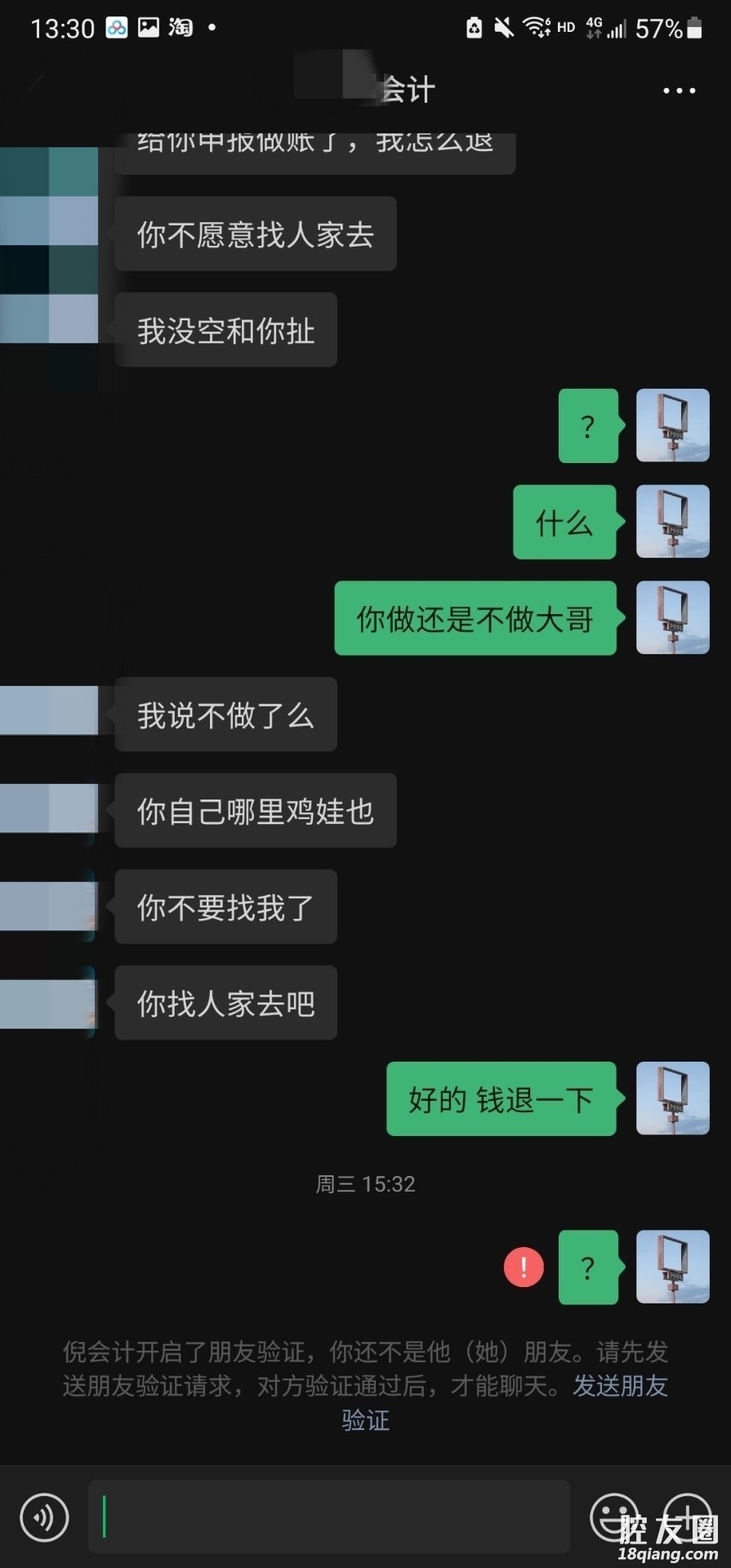Tap the 发送朋友验证 link

(619, 1386)
